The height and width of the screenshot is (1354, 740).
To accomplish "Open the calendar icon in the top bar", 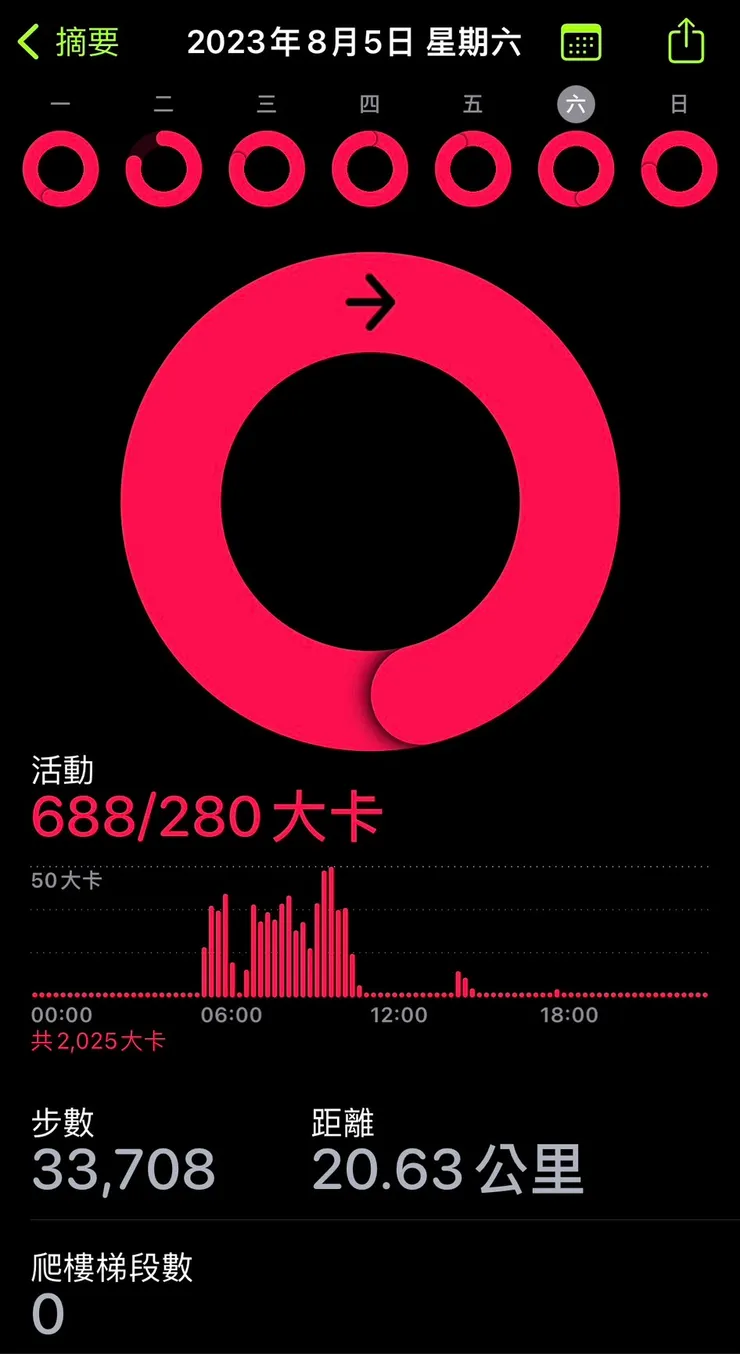I will (x=581, y=42).
